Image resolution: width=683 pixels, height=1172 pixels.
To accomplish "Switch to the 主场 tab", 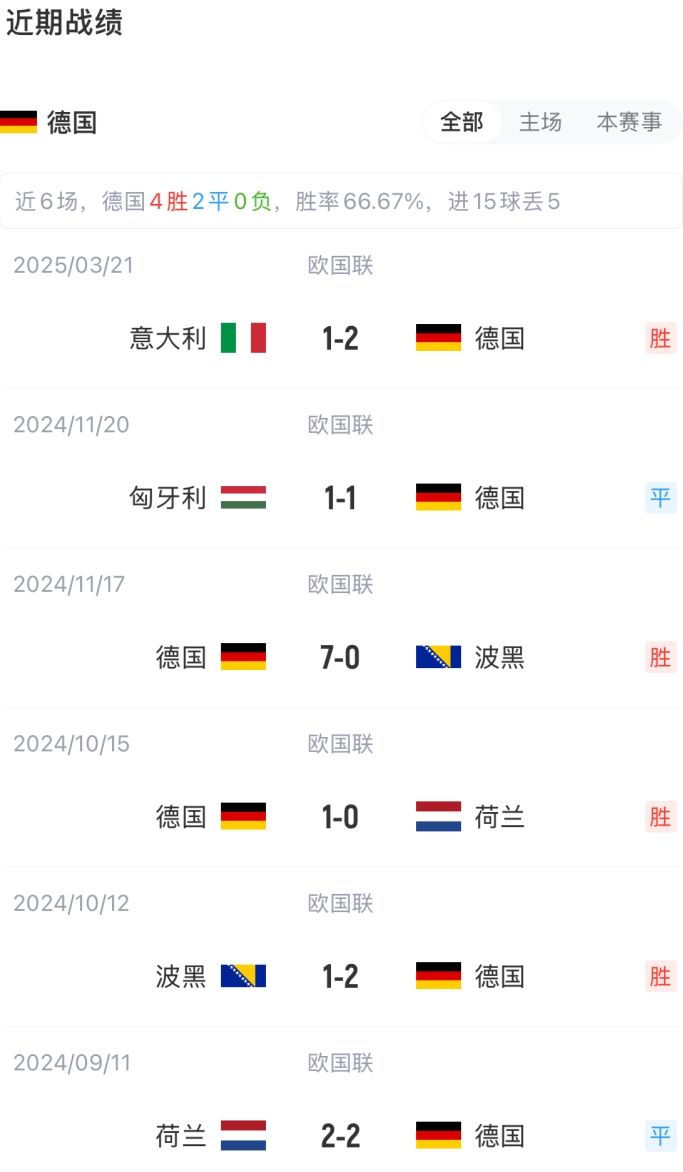I will click(x=540, y=122).
